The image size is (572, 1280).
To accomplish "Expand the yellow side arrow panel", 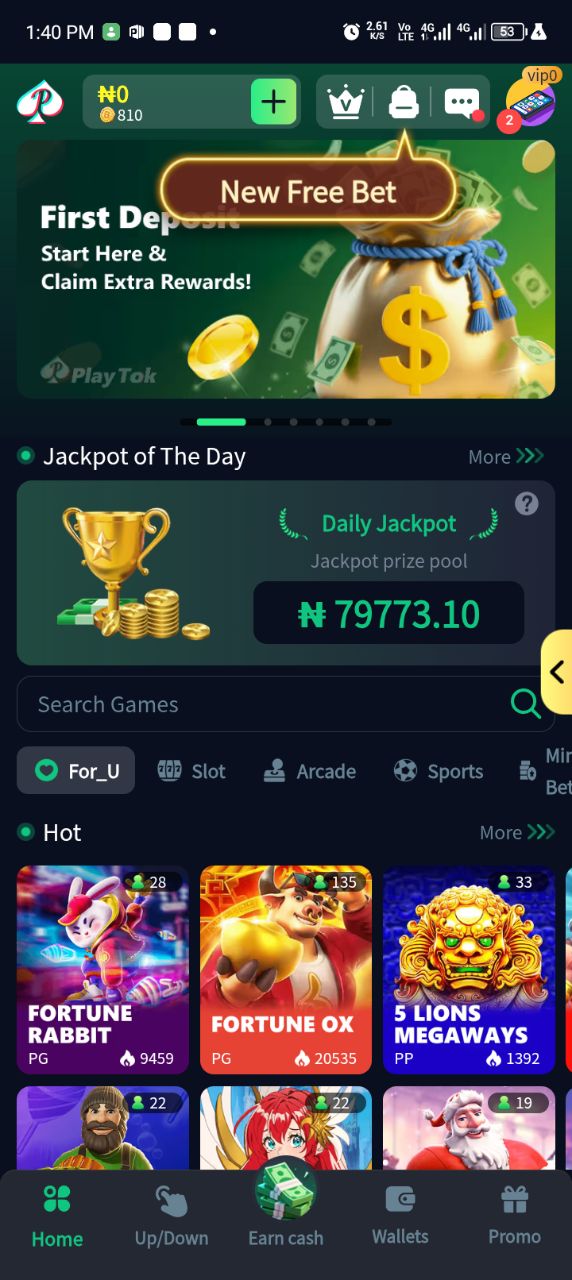I will [x=557, y=672].
